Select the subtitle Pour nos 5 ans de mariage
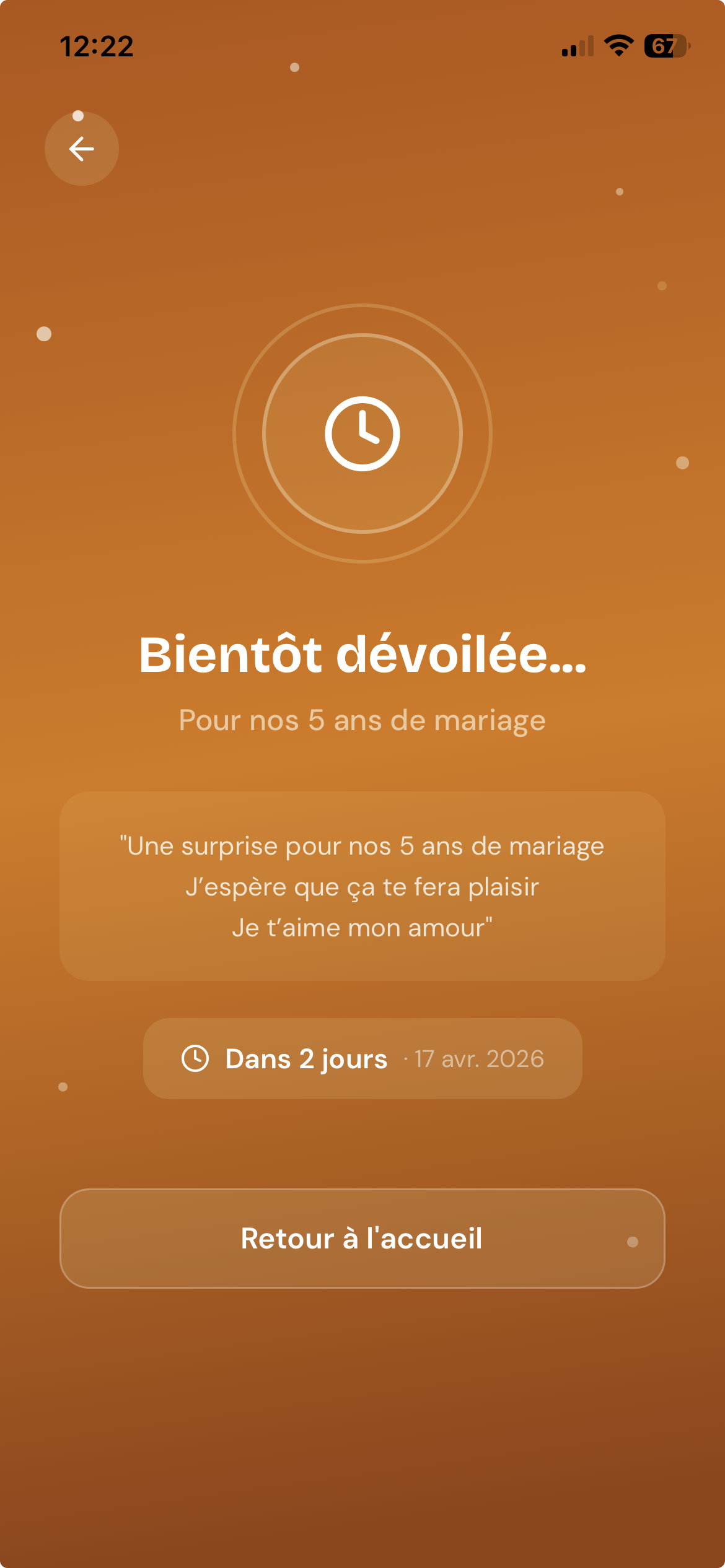This screenshot has width=725, height=1568. pos(361,720)
